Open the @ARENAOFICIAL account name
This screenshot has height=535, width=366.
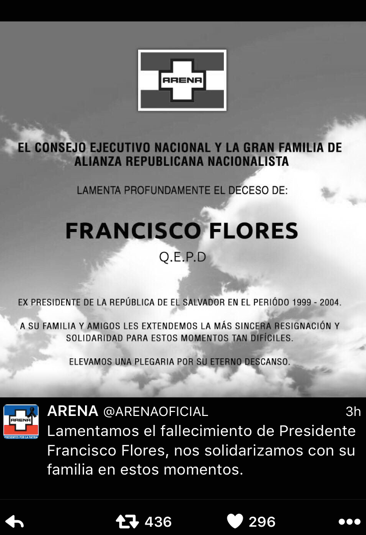click(x=156, y=412)
